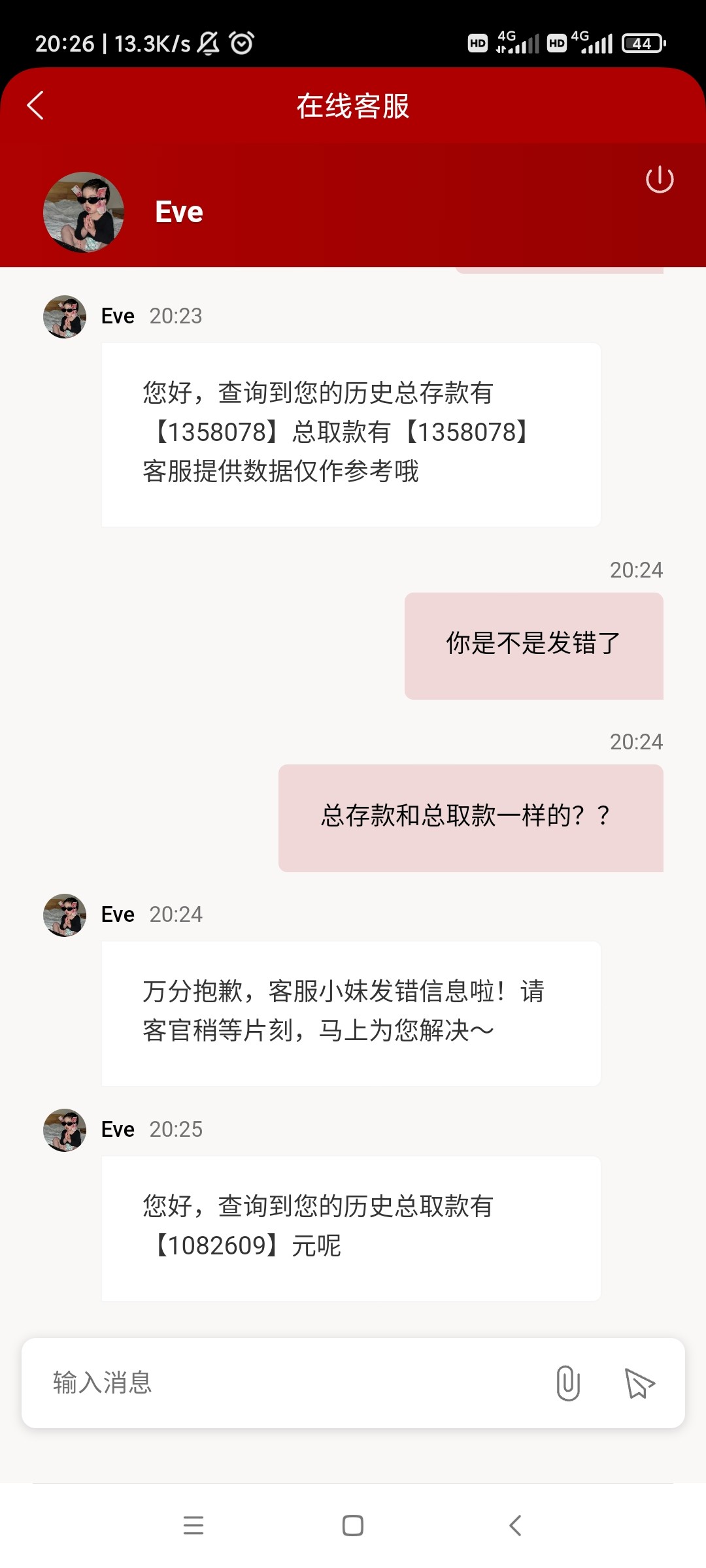Screen dimensions: 706x1568
Task: Send the message with the paper plane icon
Action: point(639,1383)
